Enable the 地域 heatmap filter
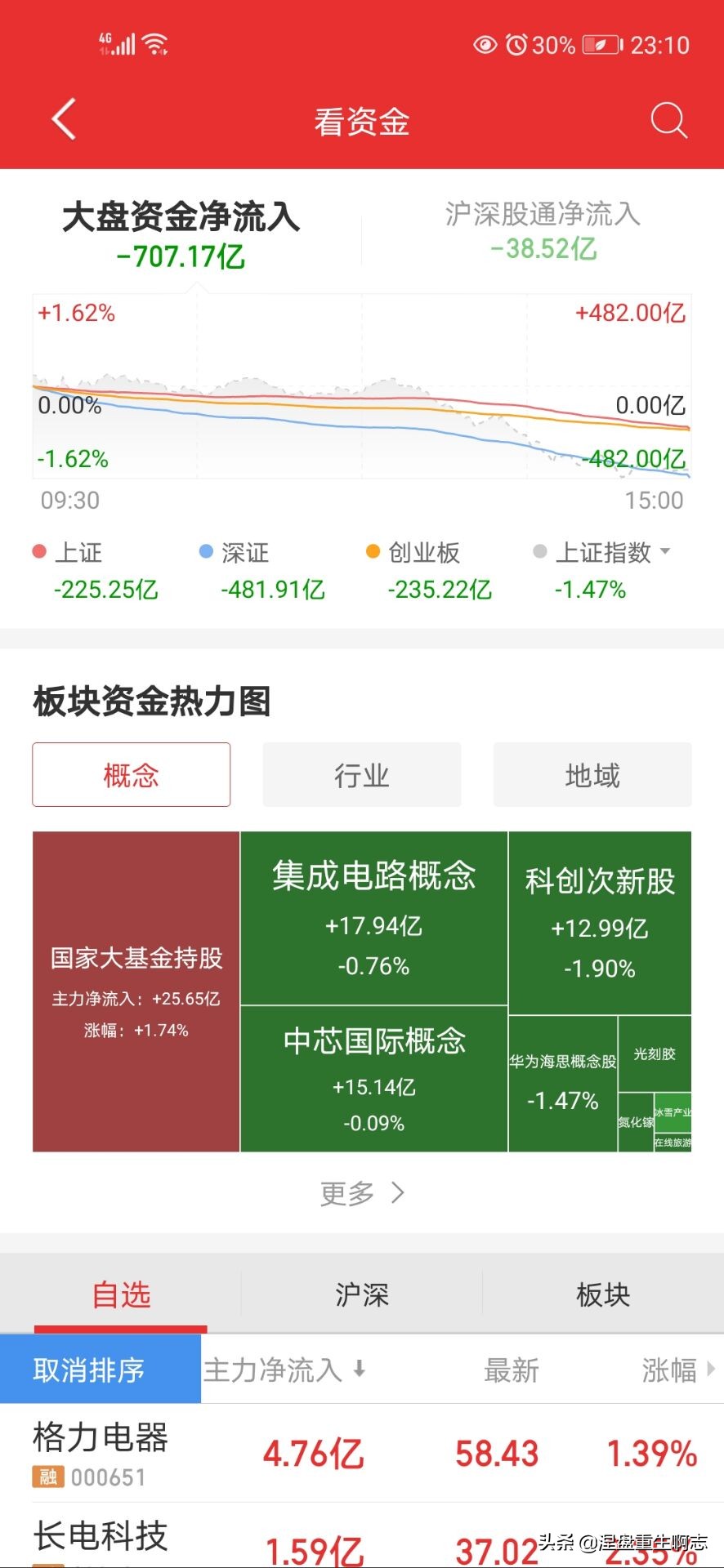The width and height of the screenshot is (724, 1568). (x=592, y=774)
